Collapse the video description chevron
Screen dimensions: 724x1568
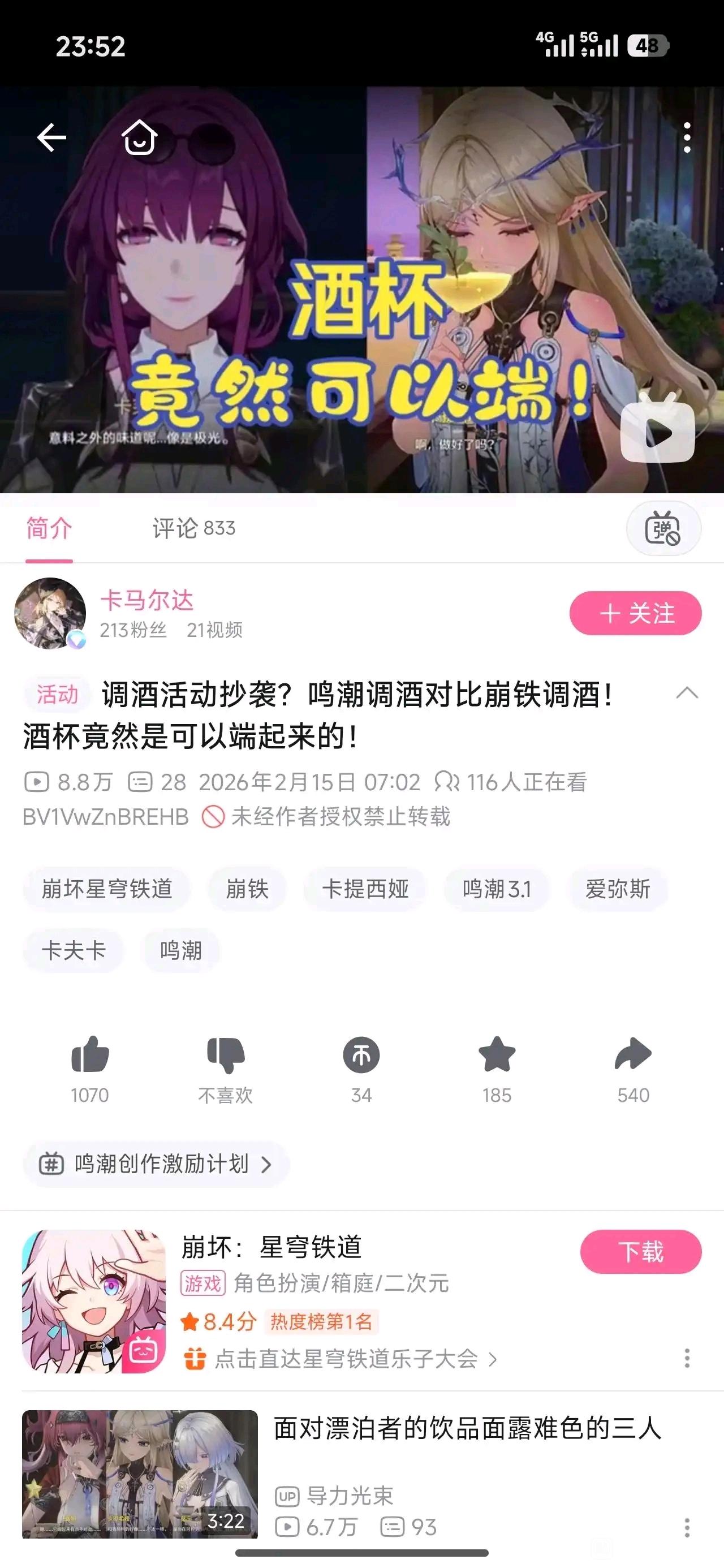686,693
